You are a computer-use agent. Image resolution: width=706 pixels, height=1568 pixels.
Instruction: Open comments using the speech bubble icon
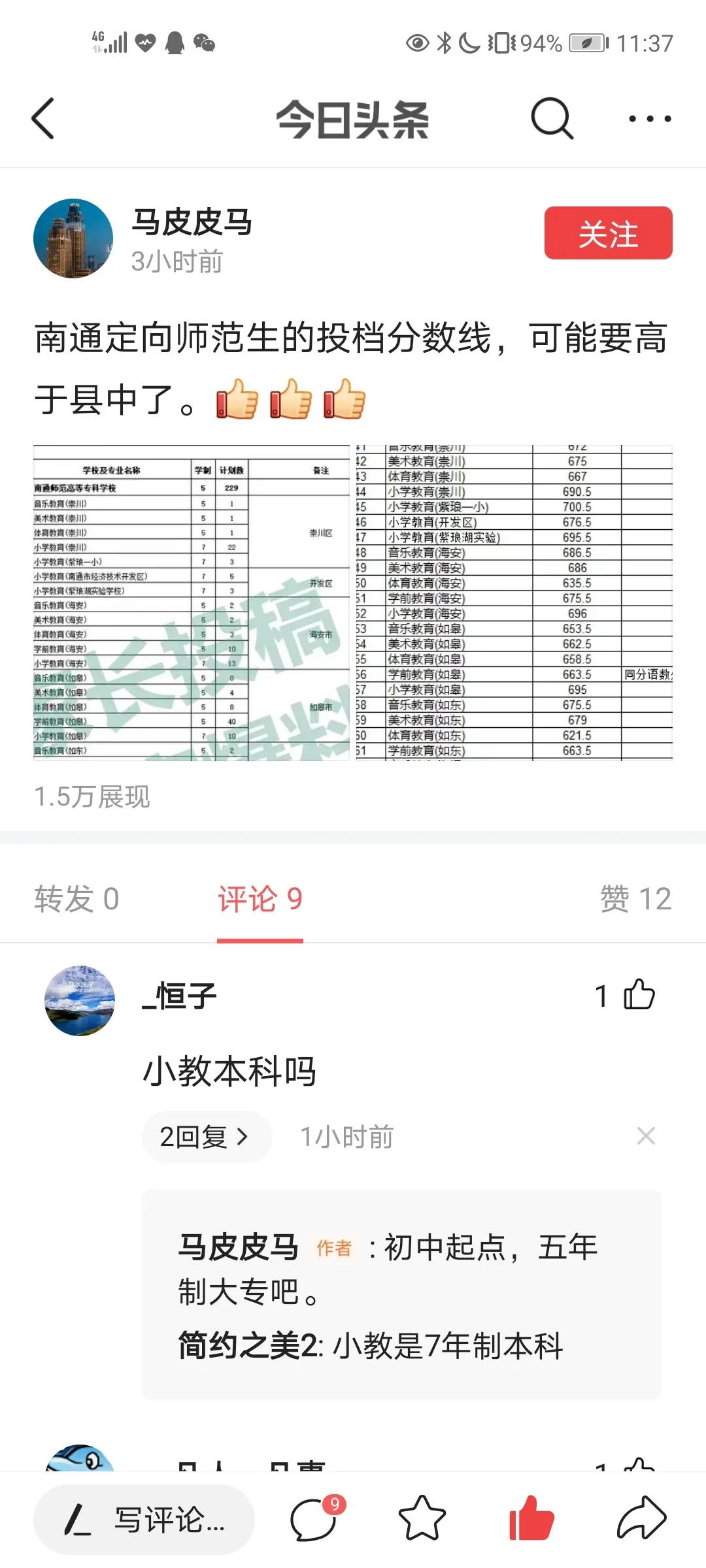tap(314, 1519)
